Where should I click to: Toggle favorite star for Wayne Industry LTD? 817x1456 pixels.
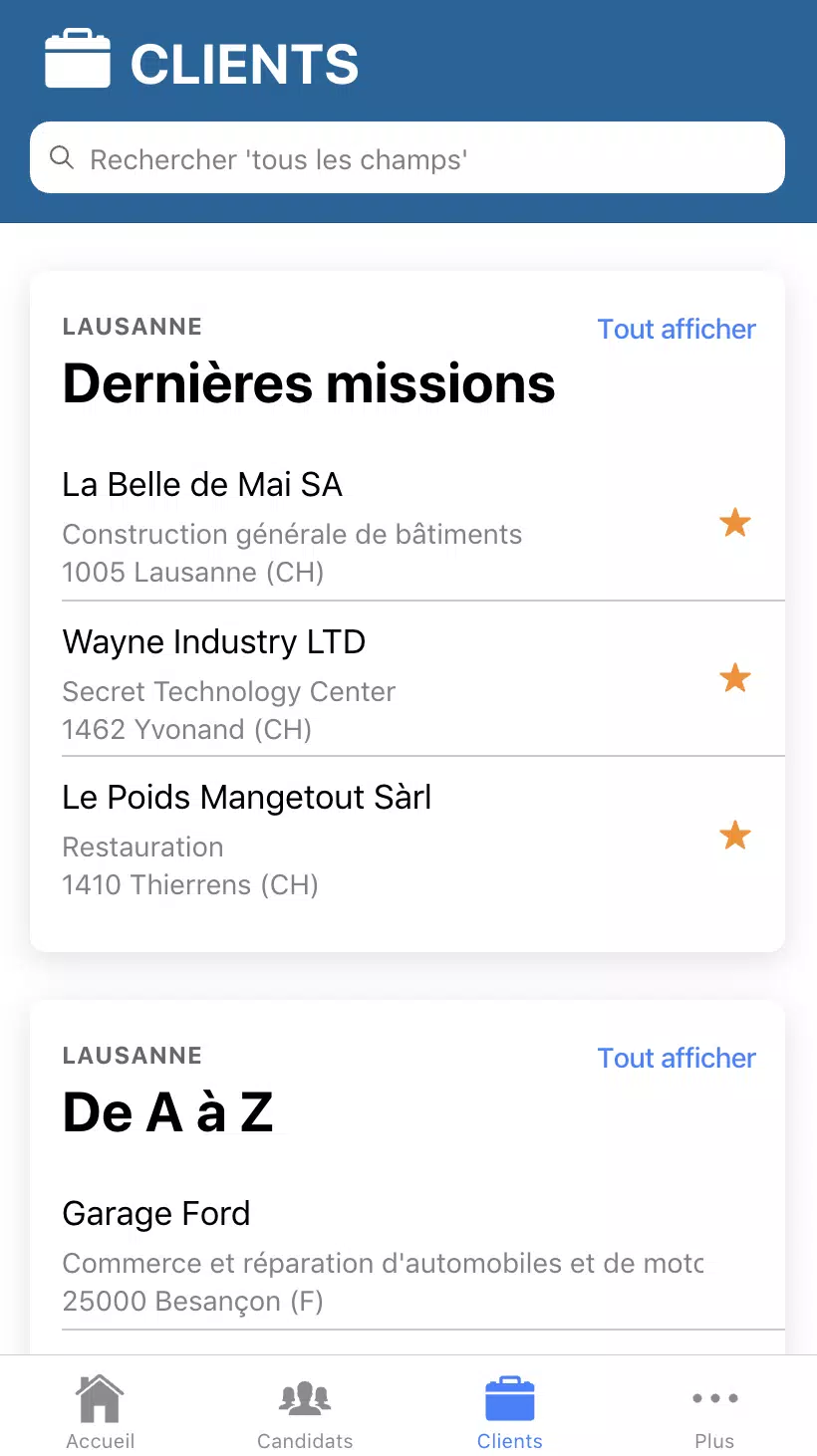735,679
